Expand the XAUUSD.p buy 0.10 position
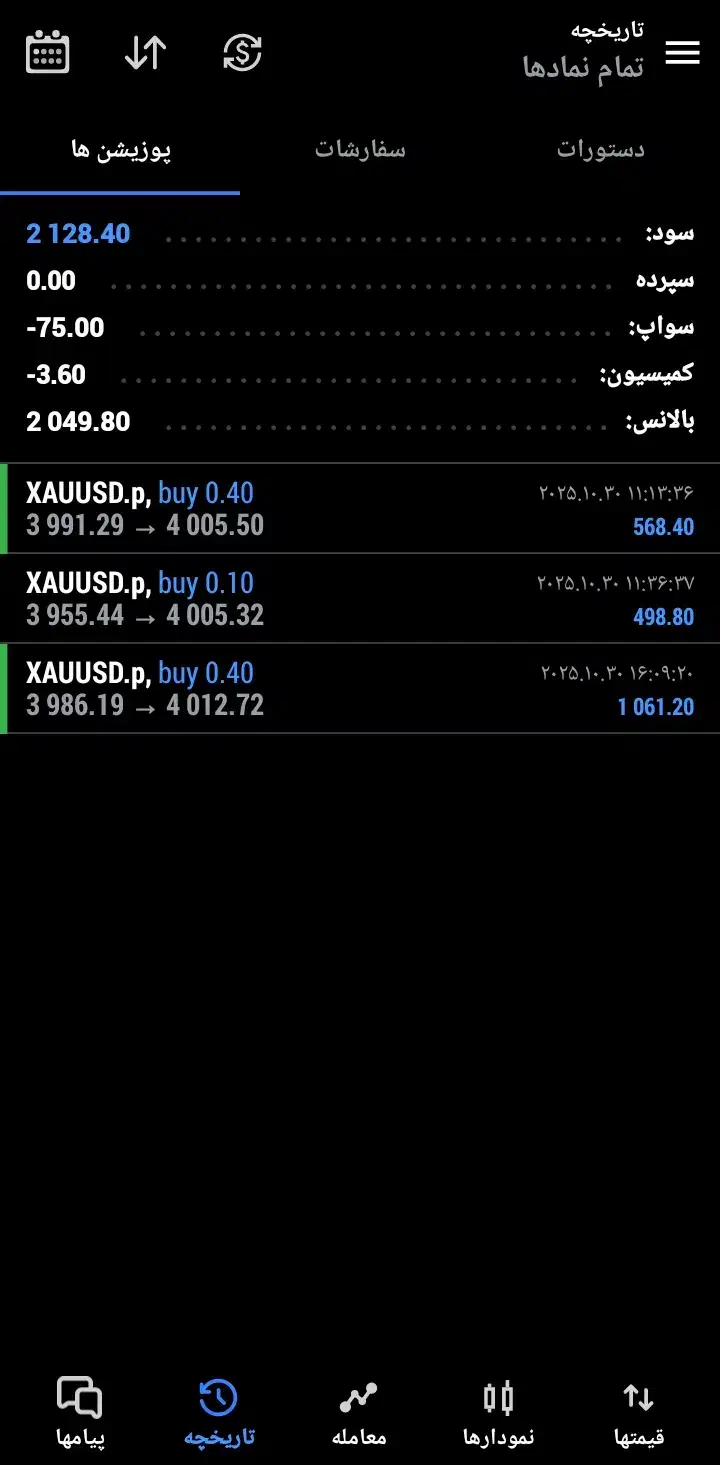The height and width of the screenshot is (1465, 720). (x=360, y=599)
